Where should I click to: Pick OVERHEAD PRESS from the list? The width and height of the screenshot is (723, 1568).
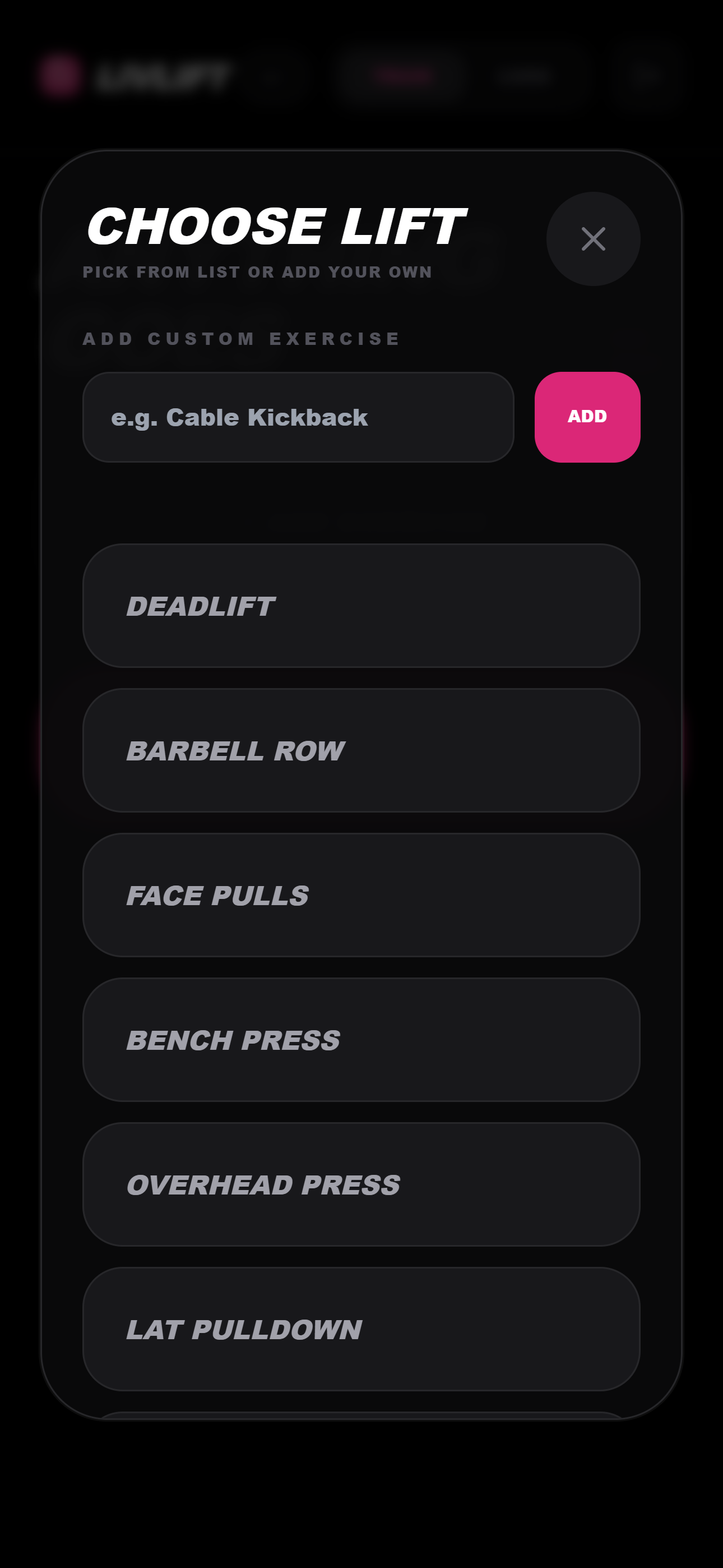[x=361, y=1183]
